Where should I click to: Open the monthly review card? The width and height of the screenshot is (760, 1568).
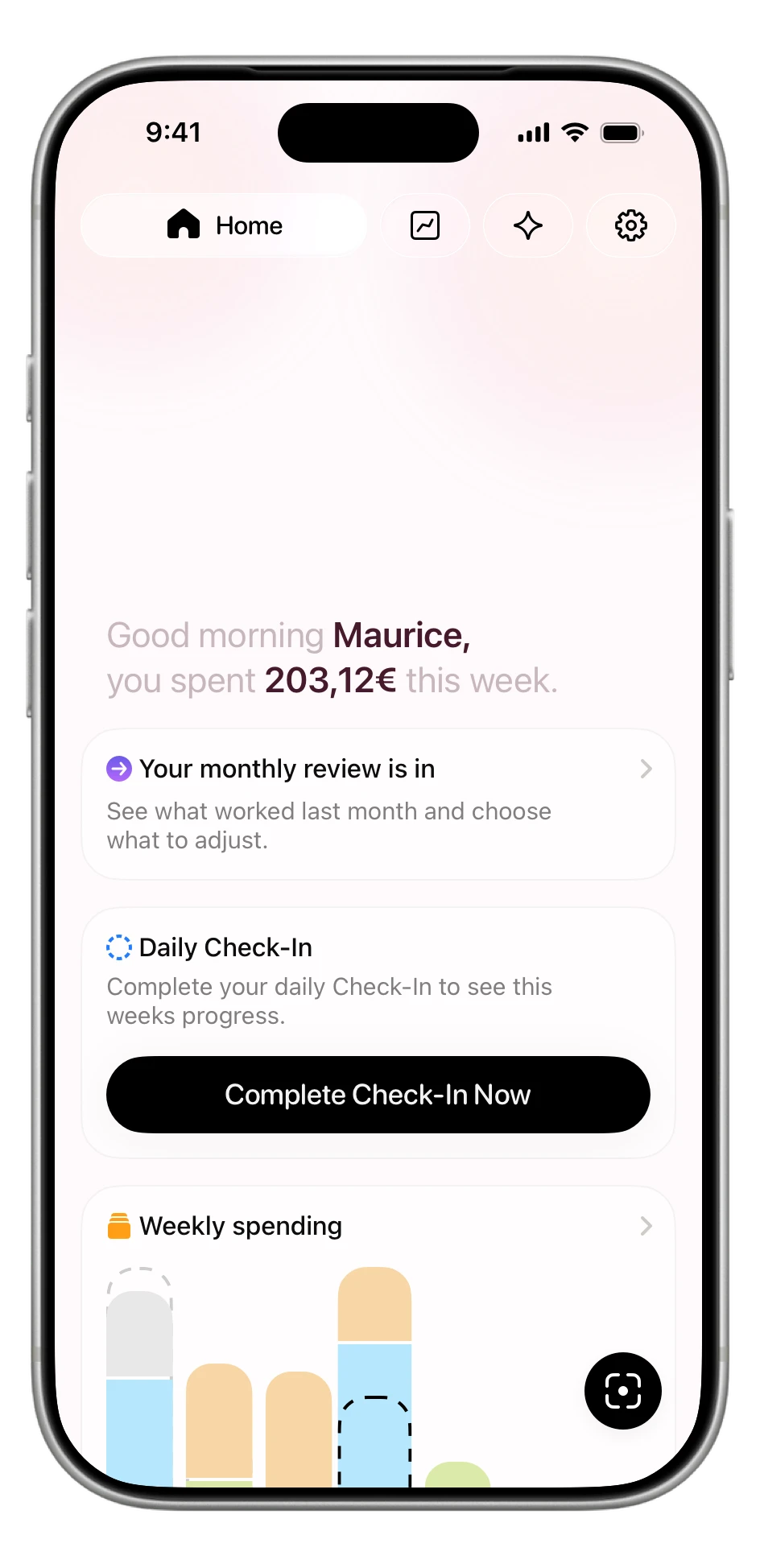point(378,804)
